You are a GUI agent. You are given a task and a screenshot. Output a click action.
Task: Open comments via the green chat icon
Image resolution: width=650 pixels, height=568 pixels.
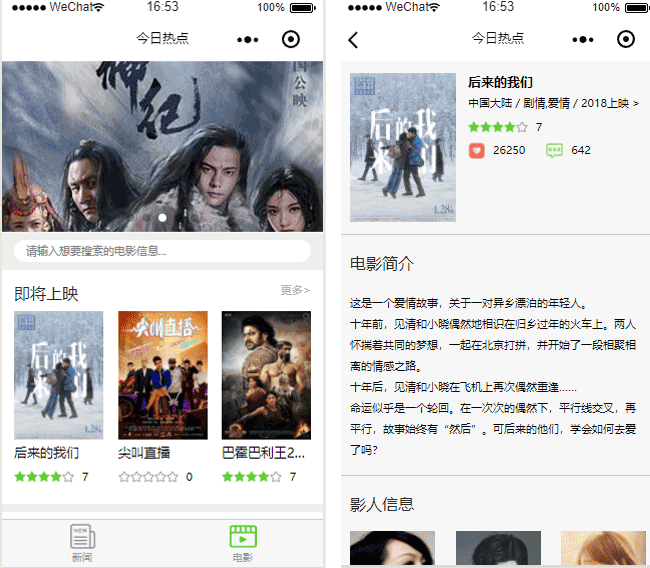pos(554,150)
